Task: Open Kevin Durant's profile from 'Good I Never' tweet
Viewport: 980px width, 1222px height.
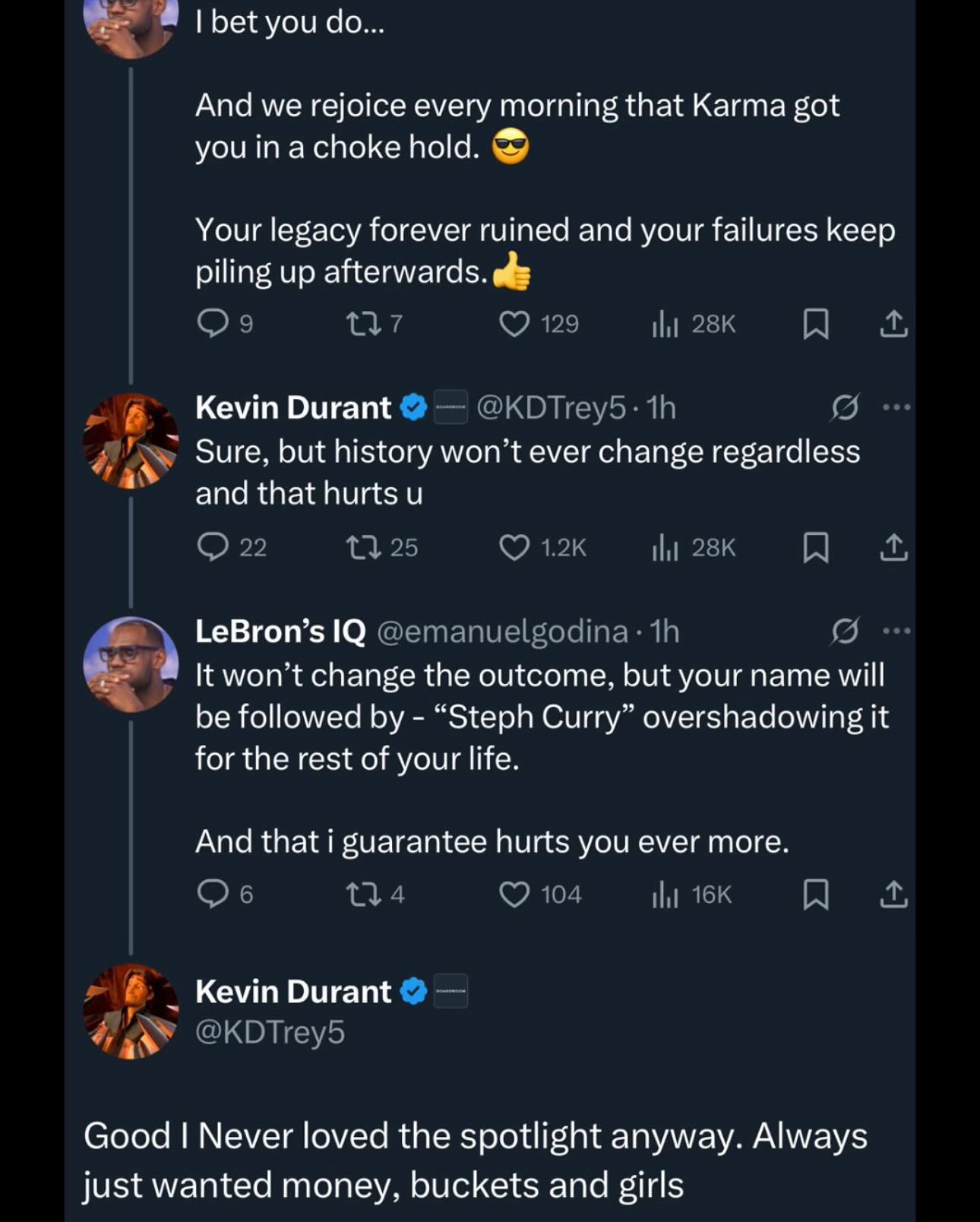Action: click(x=131, y=1011)
